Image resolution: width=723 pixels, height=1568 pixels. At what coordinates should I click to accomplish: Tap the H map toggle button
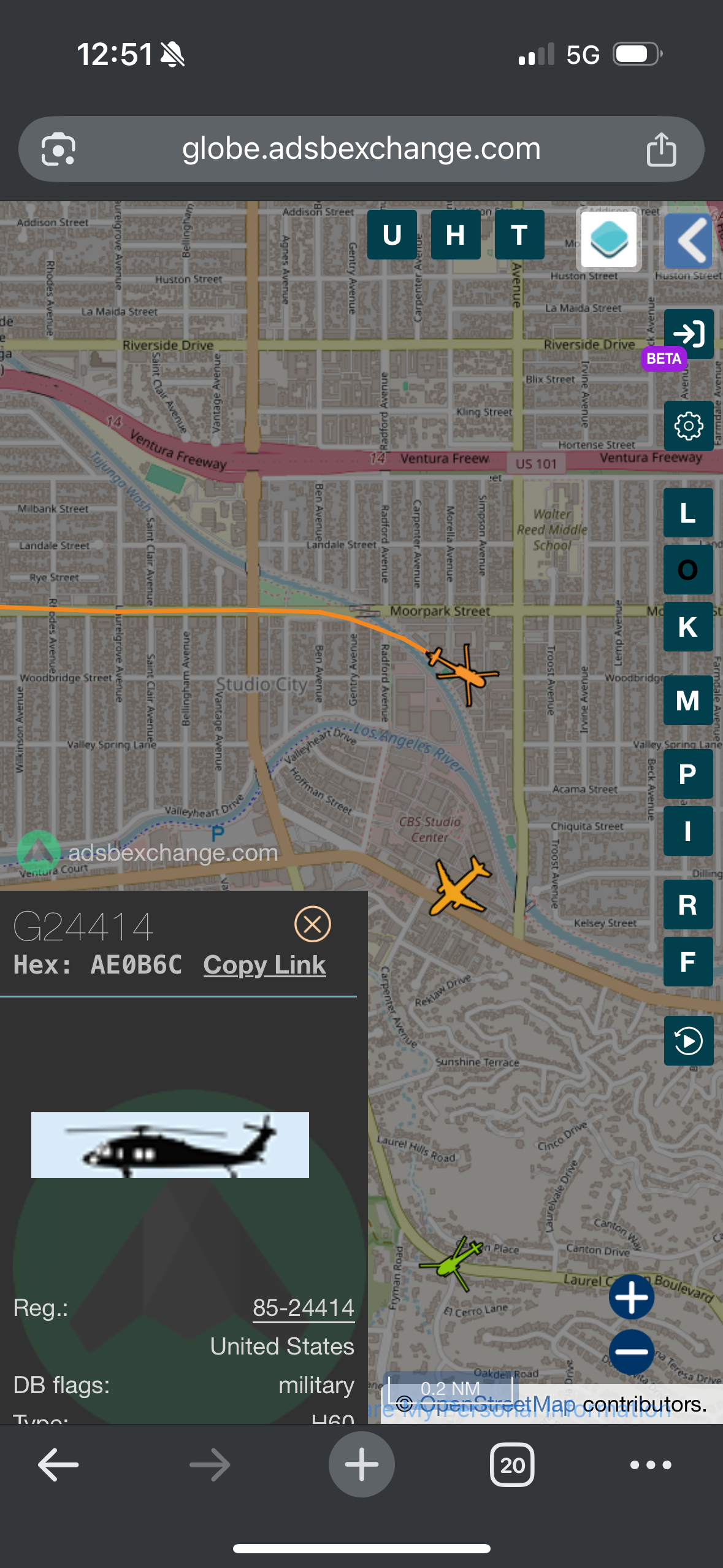click(456, 235)
